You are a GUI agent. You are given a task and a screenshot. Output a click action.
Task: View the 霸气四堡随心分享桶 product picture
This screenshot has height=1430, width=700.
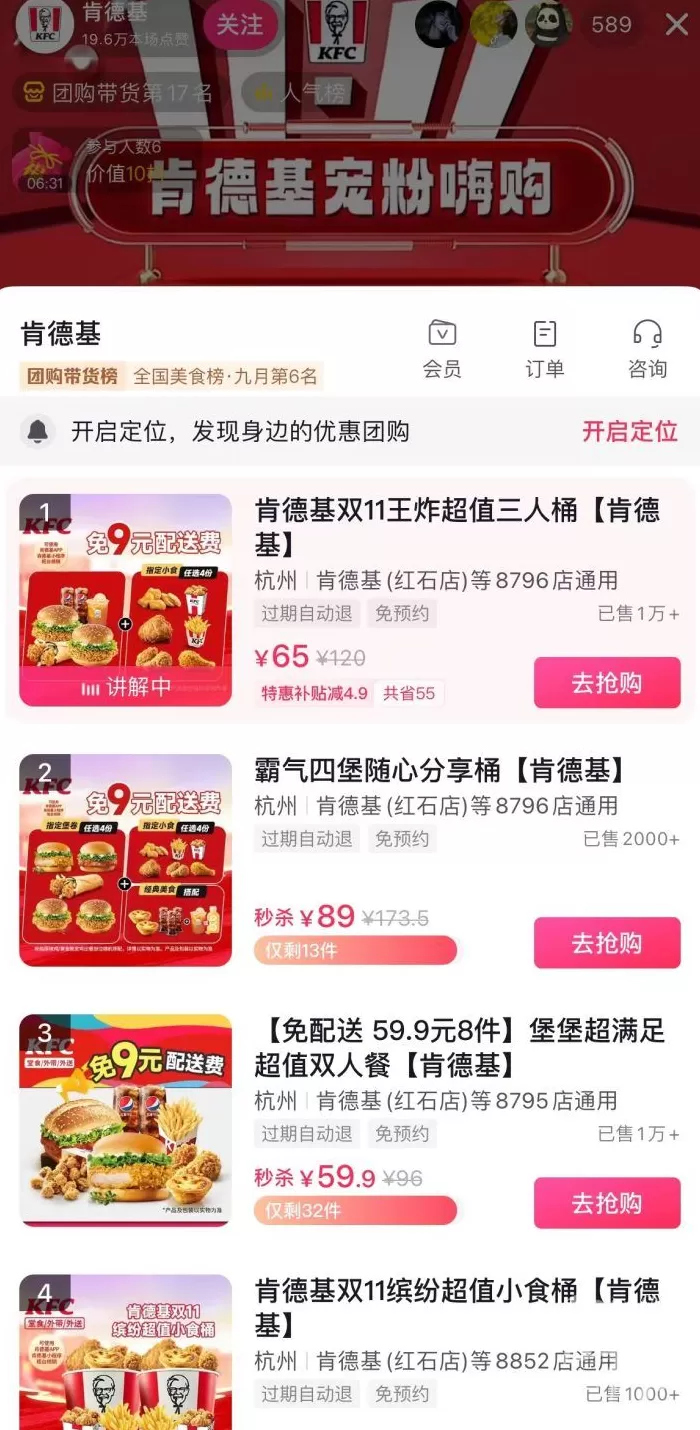[126, 860]
